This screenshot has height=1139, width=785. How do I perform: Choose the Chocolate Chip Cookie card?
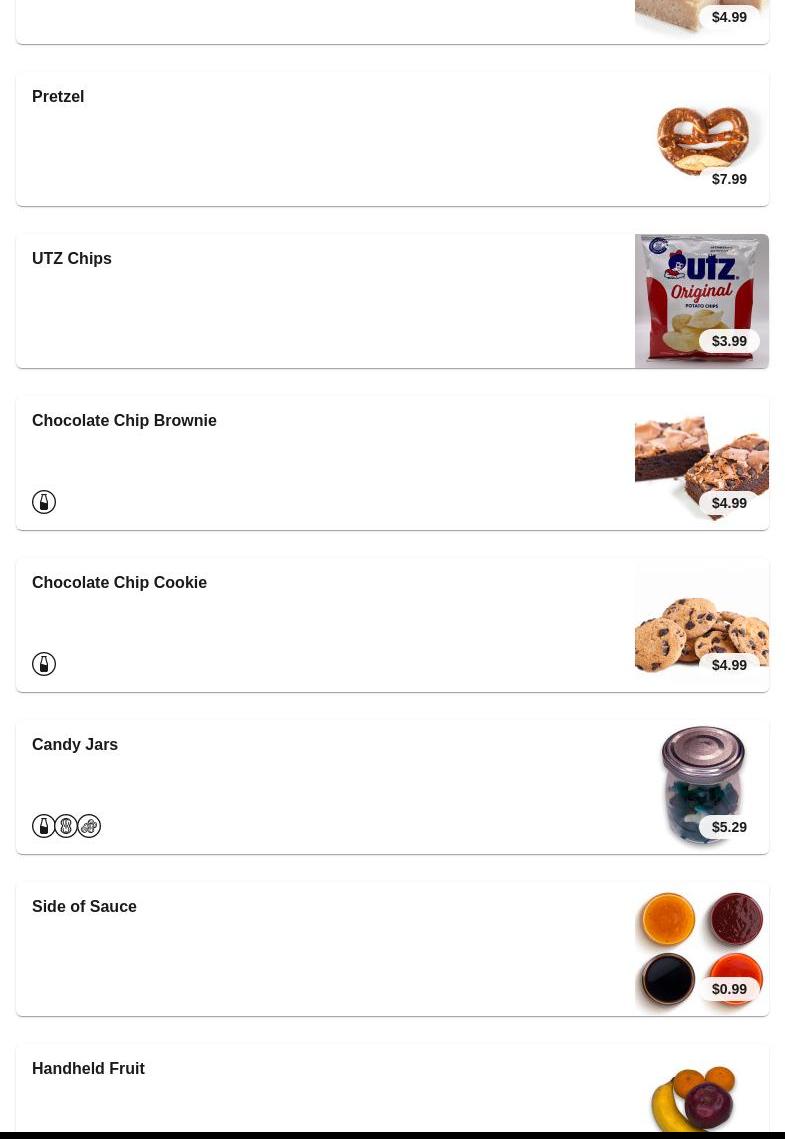tap(392, 625)
